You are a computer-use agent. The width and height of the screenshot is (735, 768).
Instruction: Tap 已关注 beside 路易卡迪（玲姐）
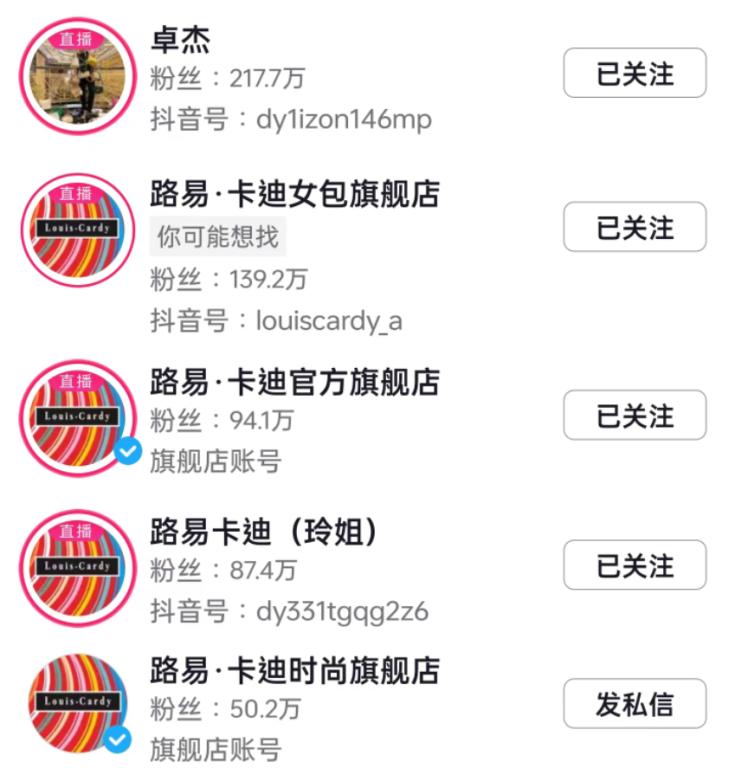point(634,565)
